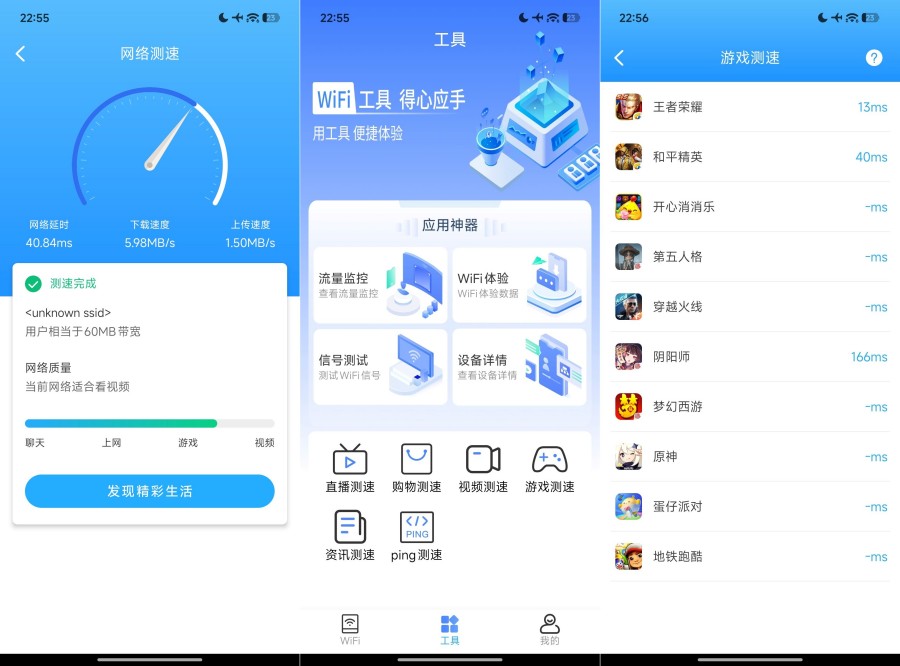Select the 王者荣耀 row
This screenshot has height=666, width=900.
[x=750, y=107]
